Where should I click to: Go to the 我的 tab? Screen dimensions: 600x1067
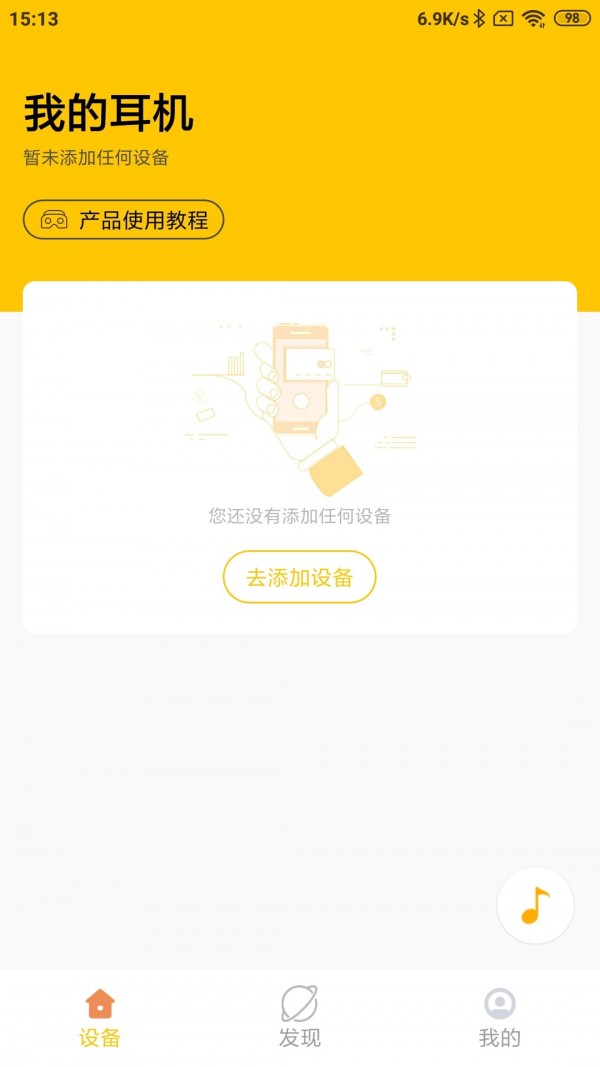click(x=500, y=1017)
